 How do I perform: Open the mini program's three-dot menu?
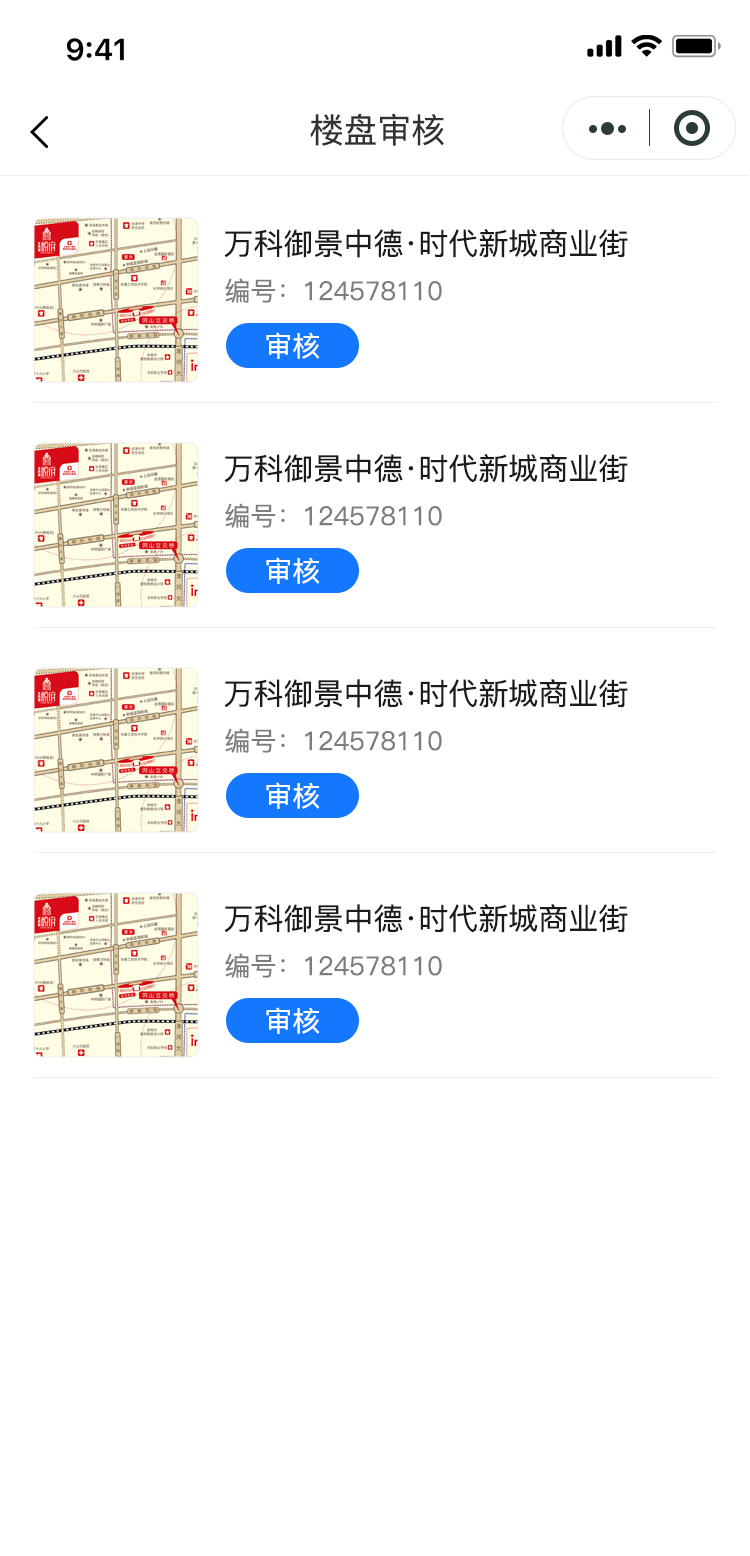[607, 129]
